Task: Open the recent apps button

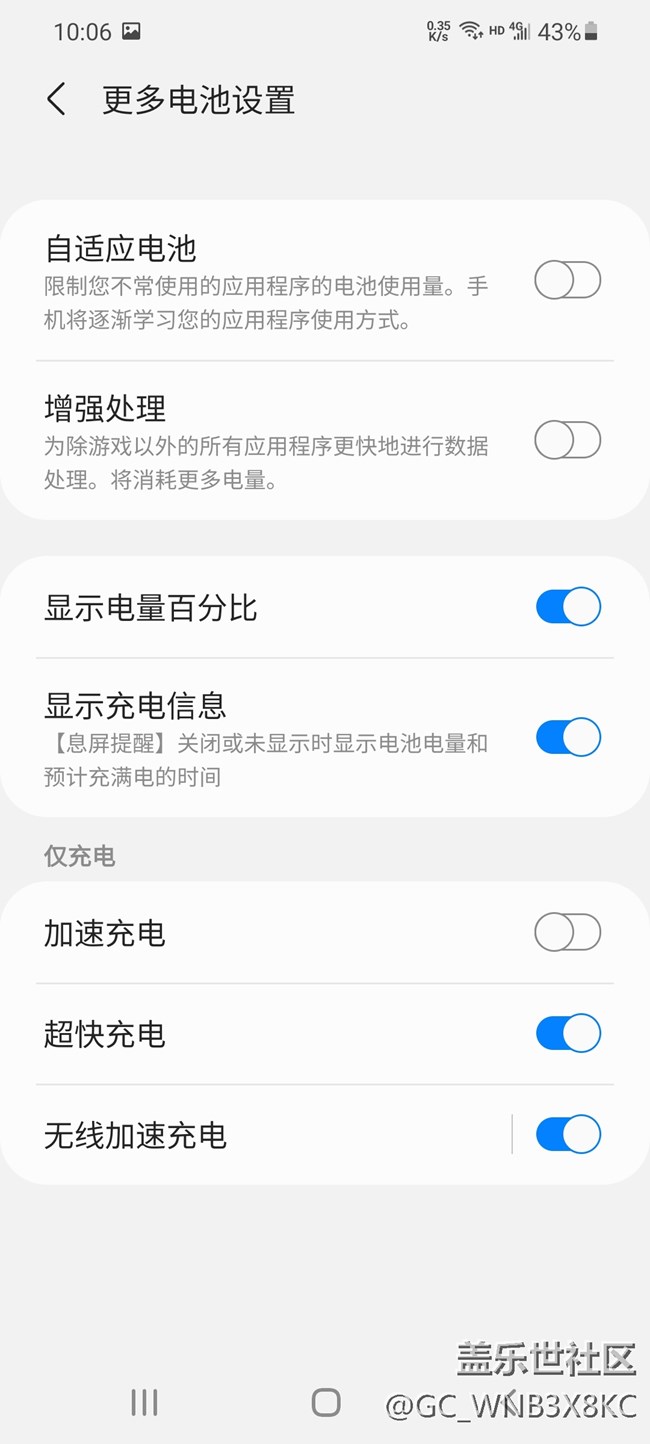Action: 144,1402
